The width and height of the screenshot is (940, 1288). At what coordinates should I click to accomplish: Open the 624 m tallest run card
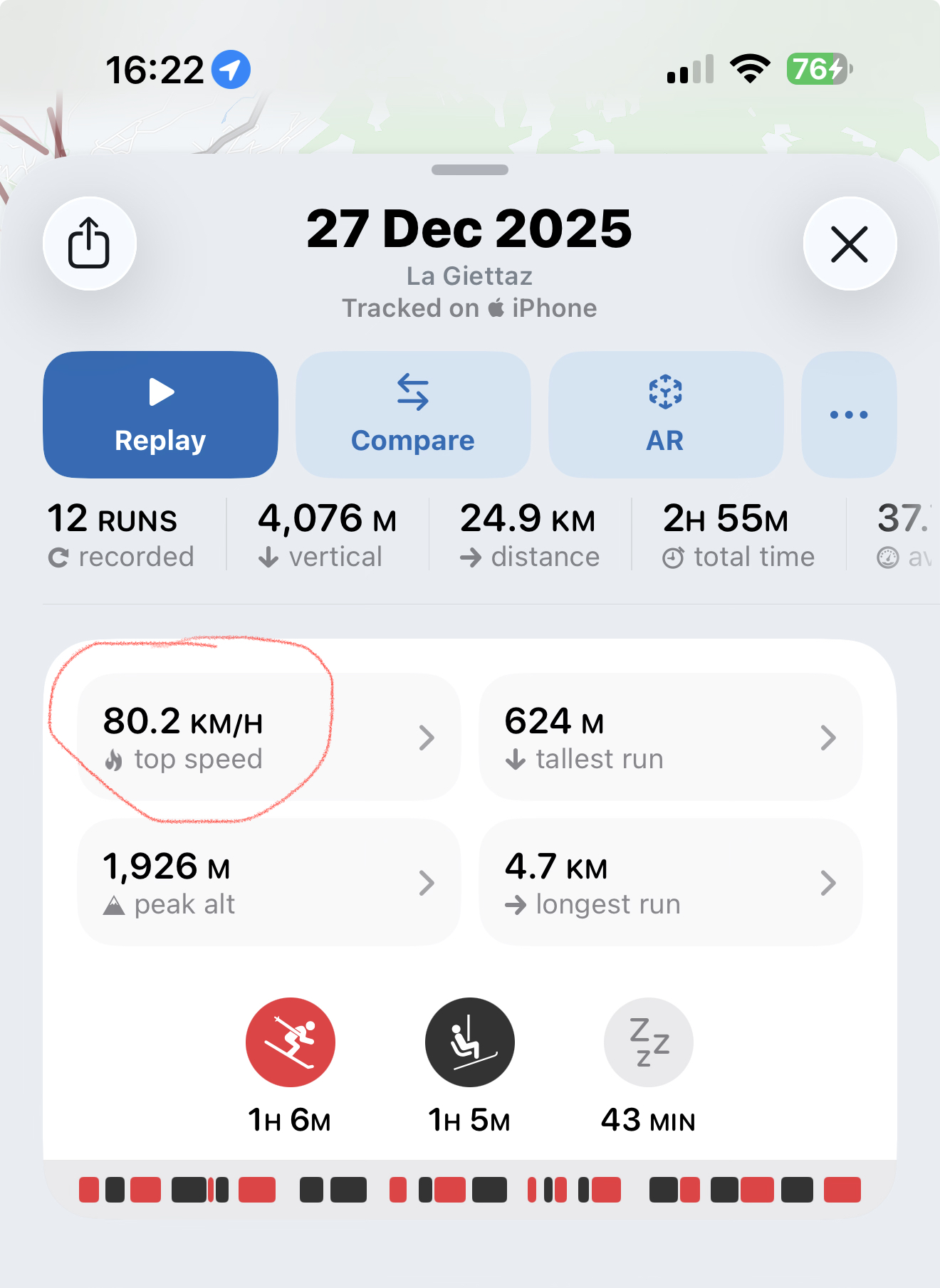point(670,738)
